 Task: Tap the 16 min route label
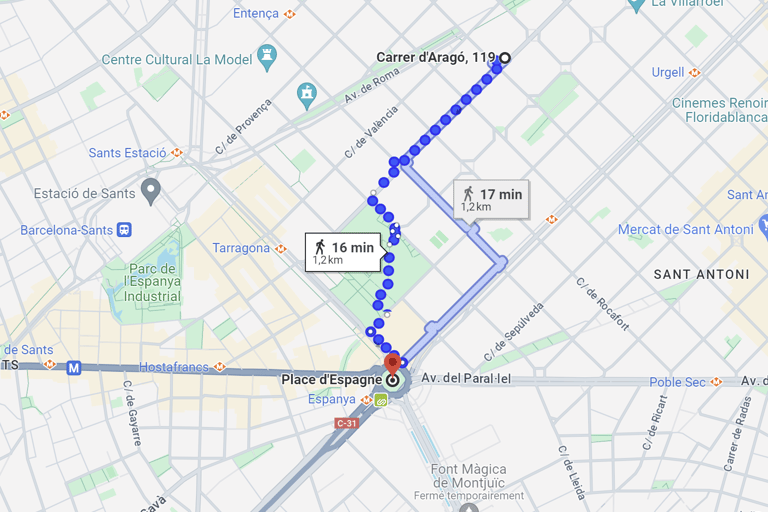click(343, 252)
